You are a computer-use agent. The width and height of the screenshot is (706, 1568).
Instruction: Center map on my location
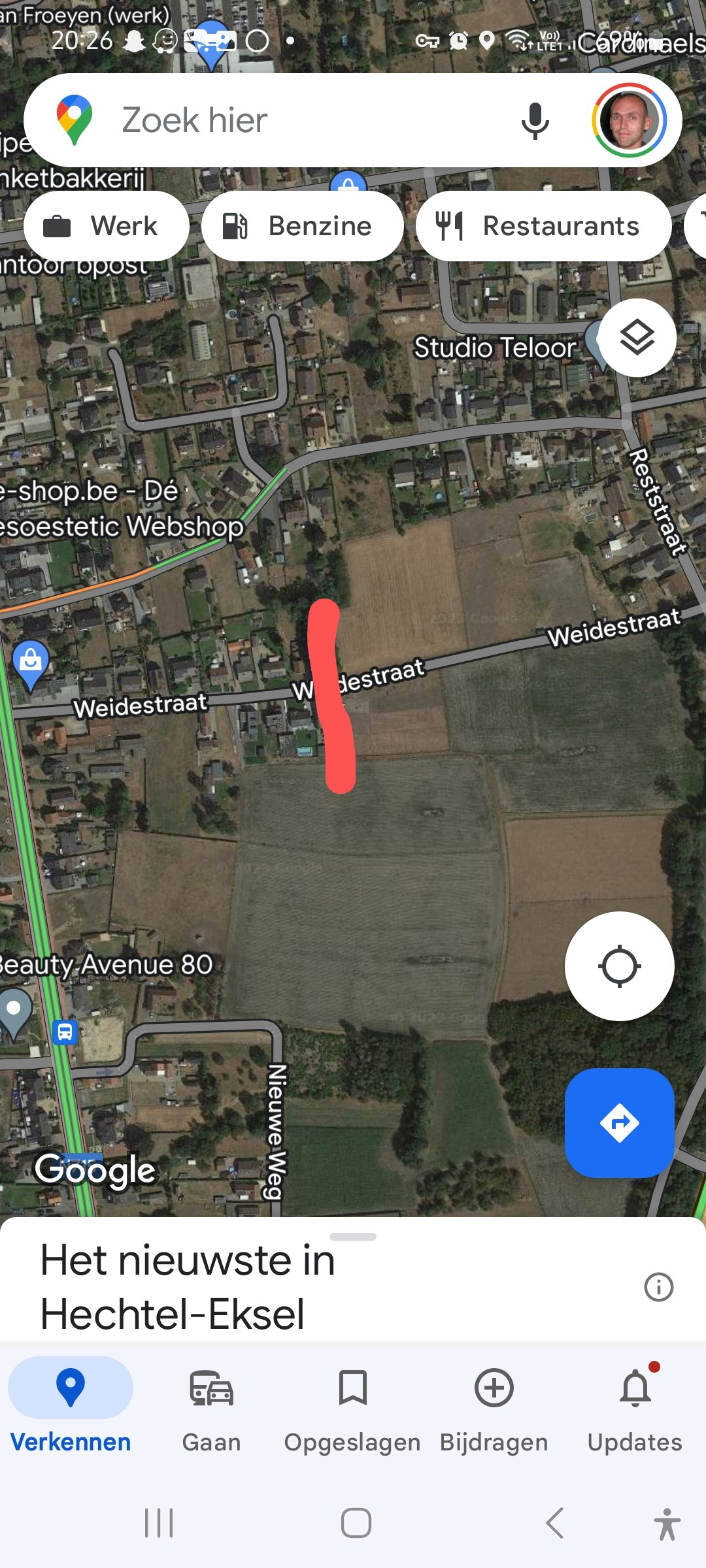619,966
